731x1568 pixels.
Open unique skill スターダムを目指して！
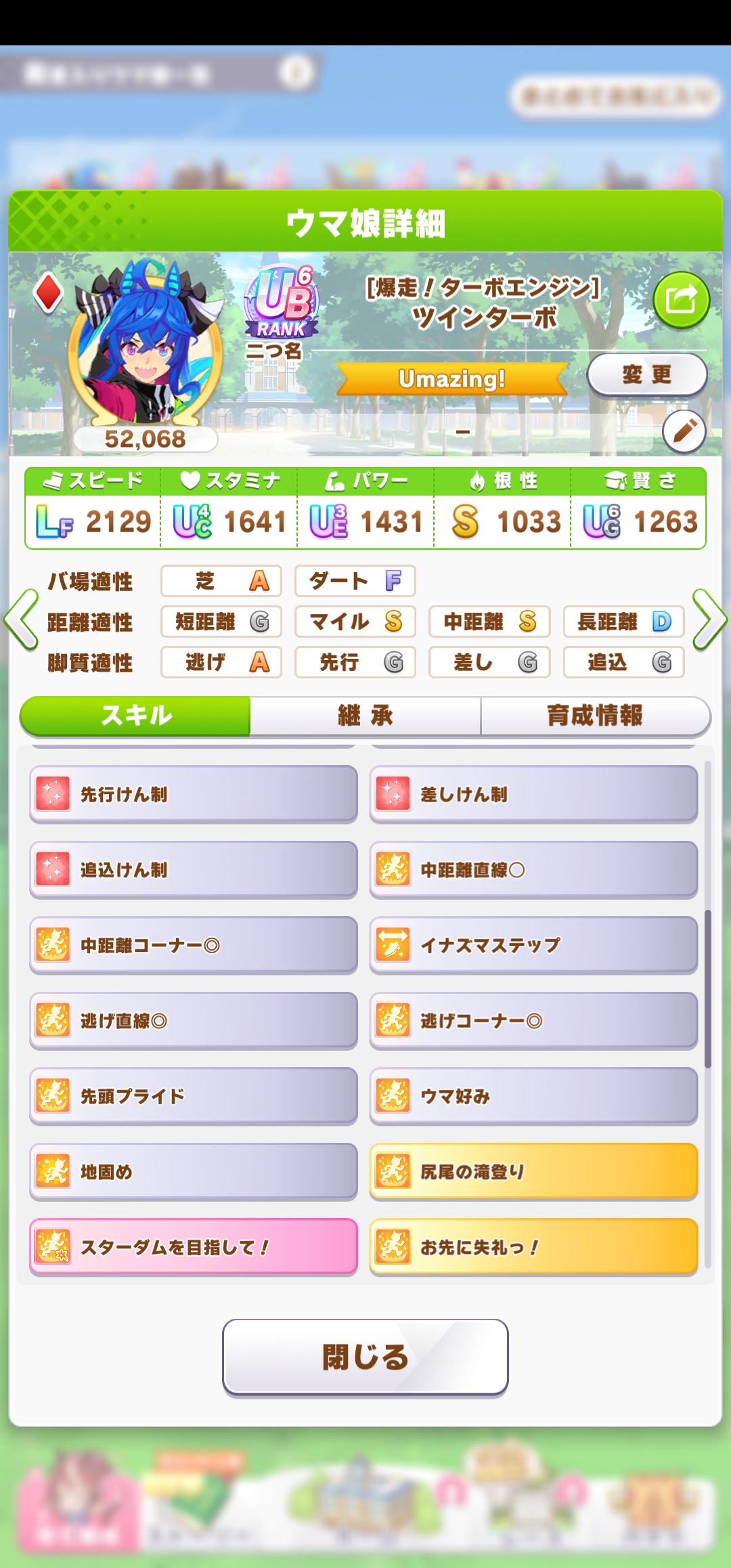click(193, 1247)
